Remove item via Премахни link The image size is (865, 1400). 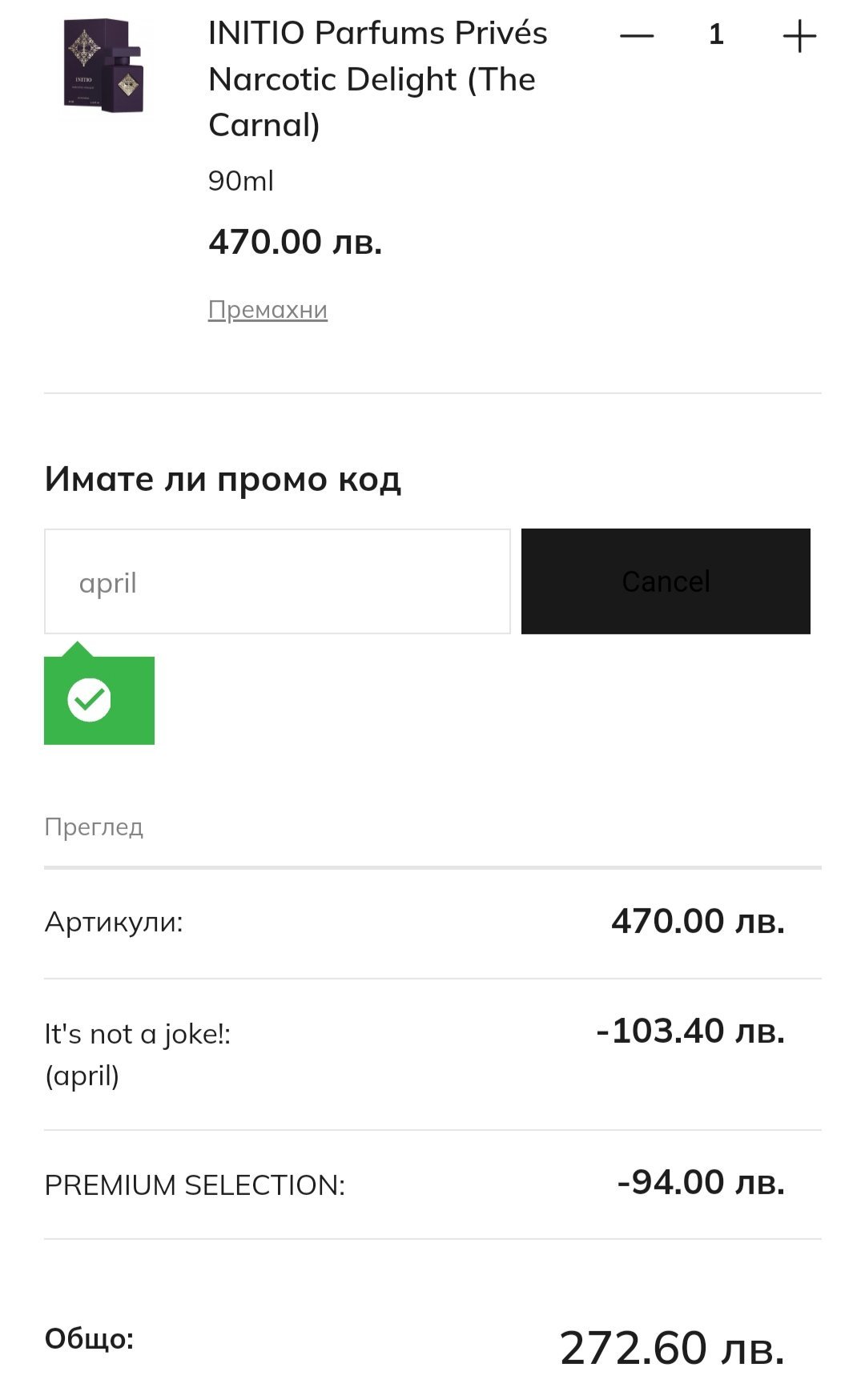268,309
